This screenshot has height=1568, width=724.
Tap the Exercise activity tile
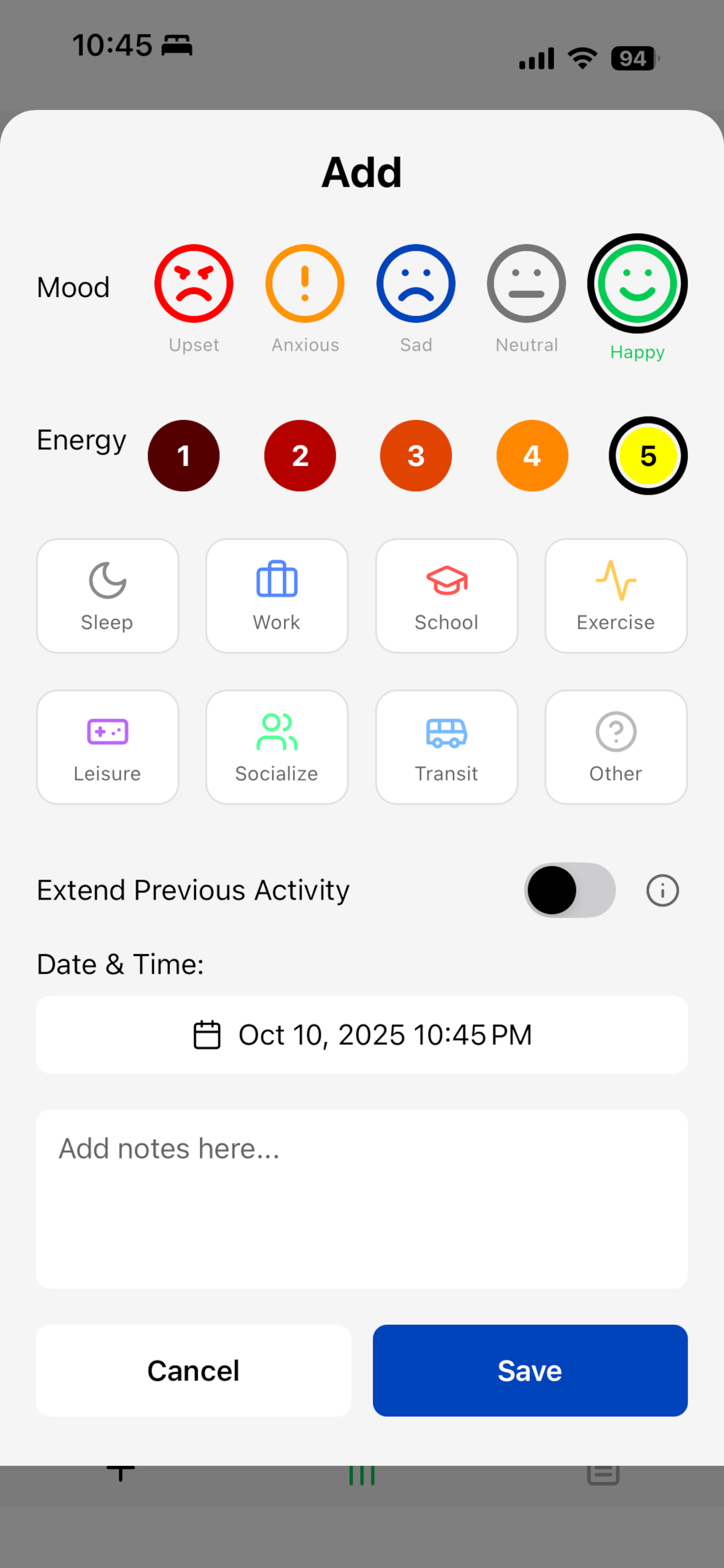point(616,596)
